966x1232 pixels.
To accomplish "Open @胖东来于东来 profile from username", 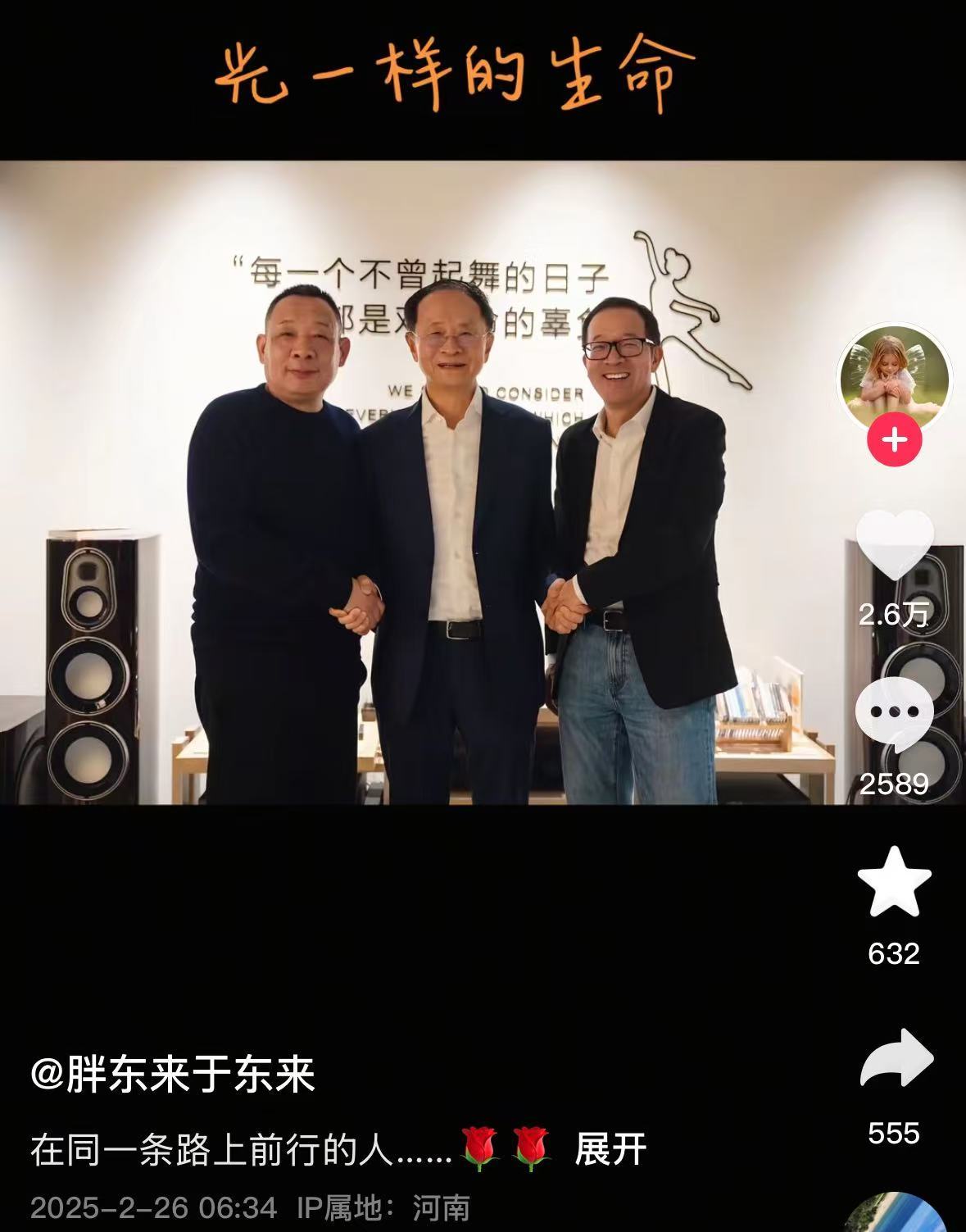I will [173, 1074].
